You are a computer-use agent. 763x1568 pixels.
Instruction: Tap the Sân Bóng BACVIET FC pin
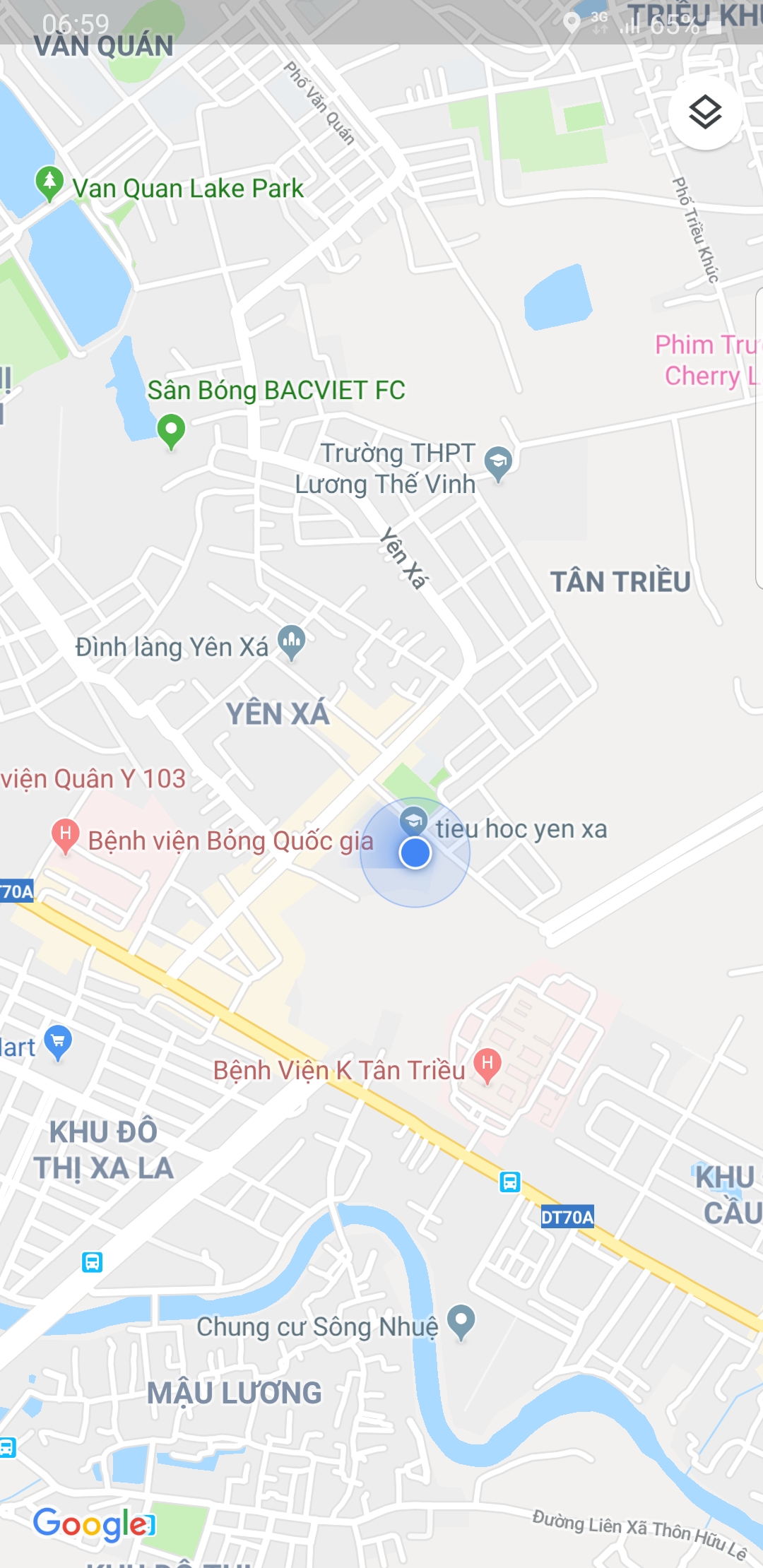point(171,432)
